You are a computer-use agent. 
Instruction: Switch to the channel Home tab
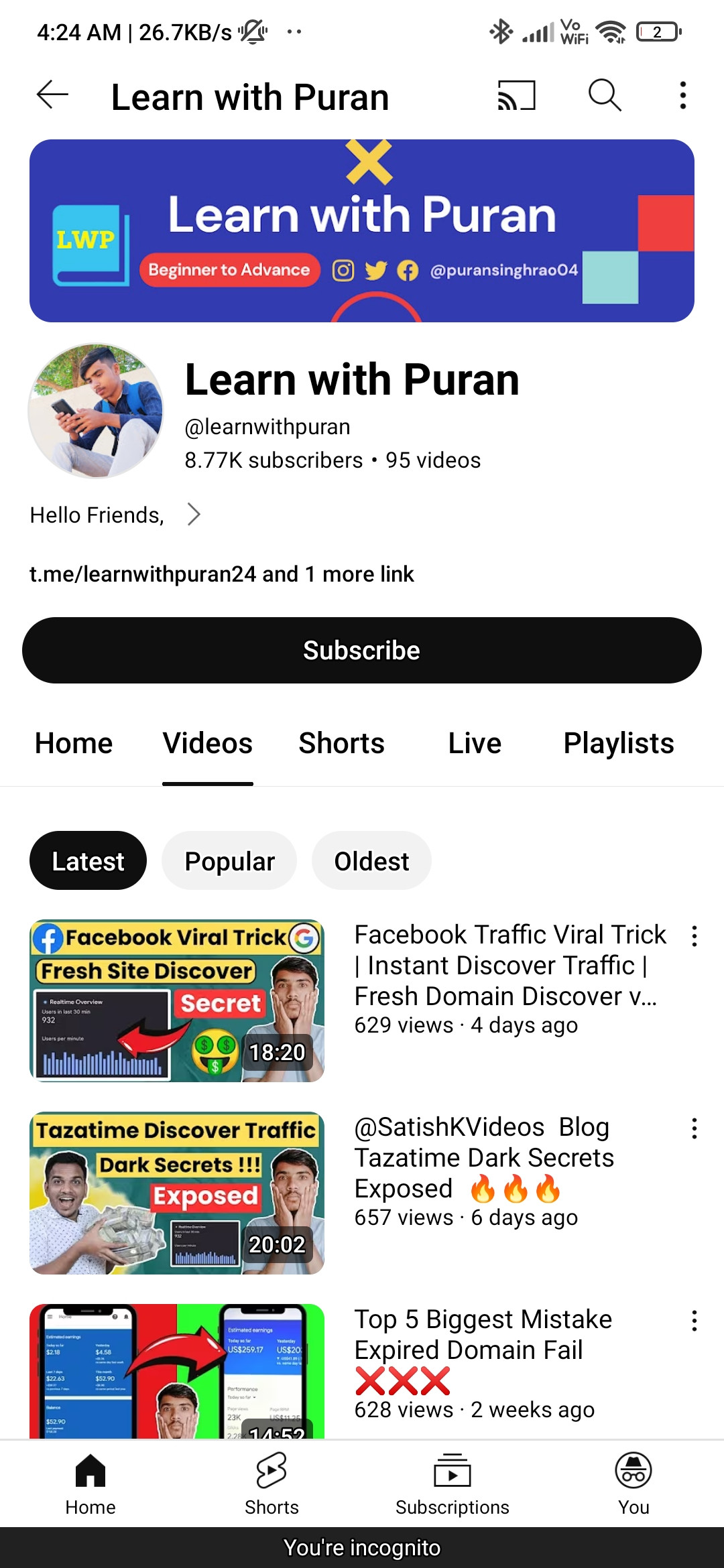tap(74, 743)
